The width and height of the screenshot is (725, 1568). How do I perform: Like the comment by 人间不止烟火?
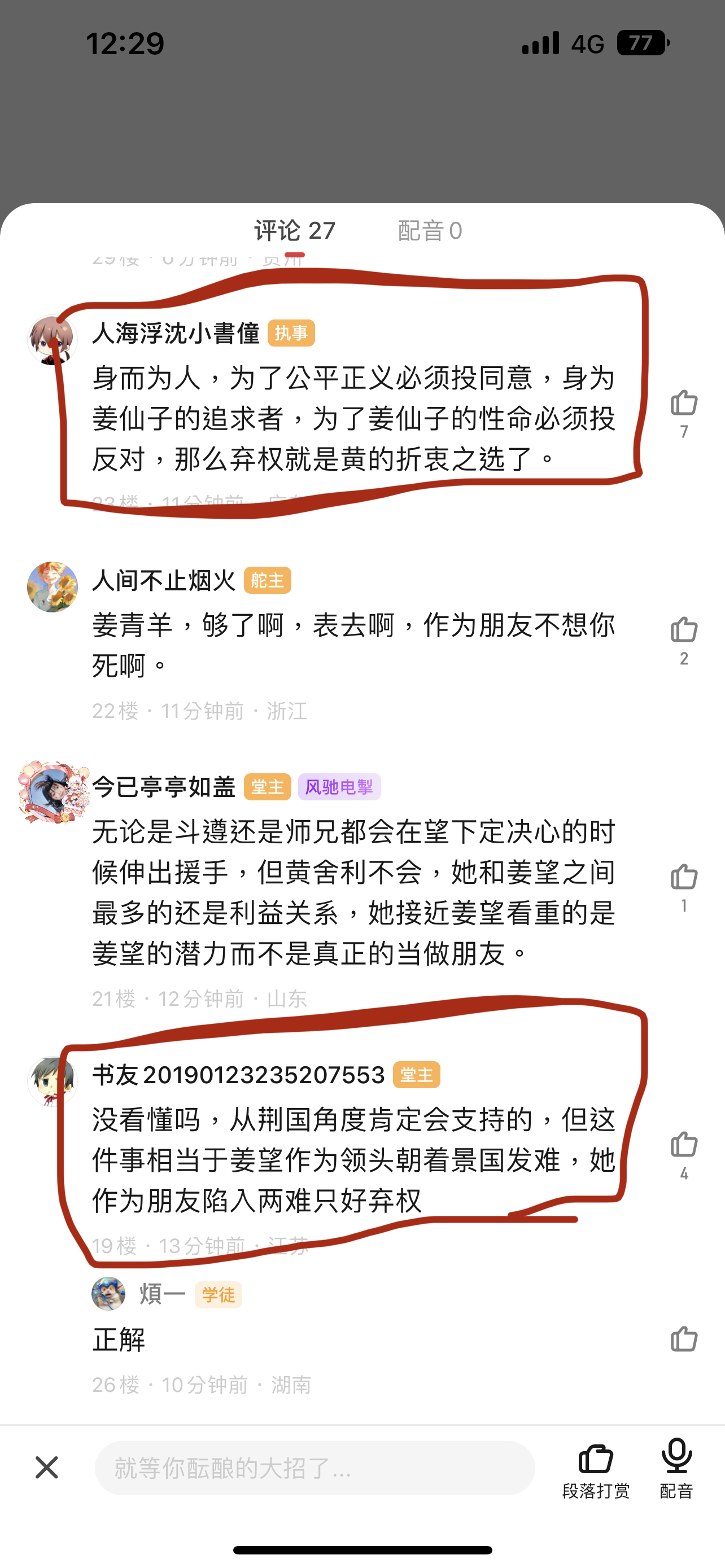click(x=684, y=630)
